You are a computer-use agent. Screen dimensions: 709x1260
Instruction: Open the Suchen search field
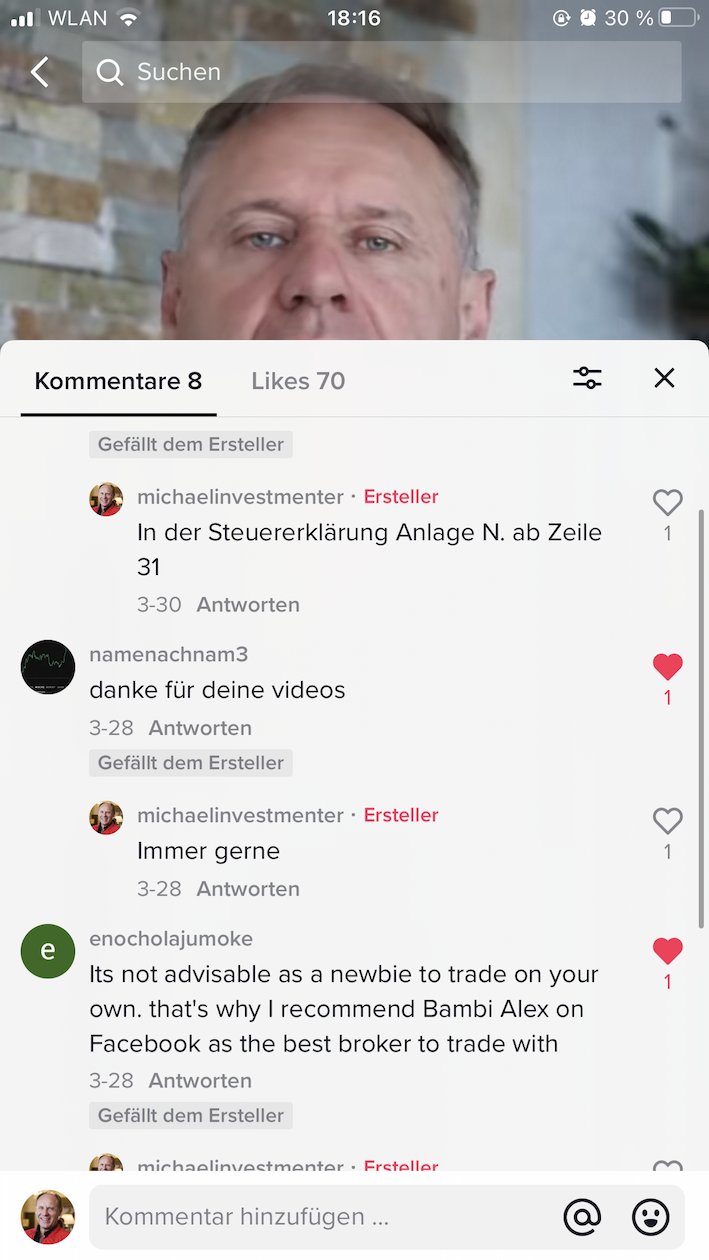click(380, 72)
